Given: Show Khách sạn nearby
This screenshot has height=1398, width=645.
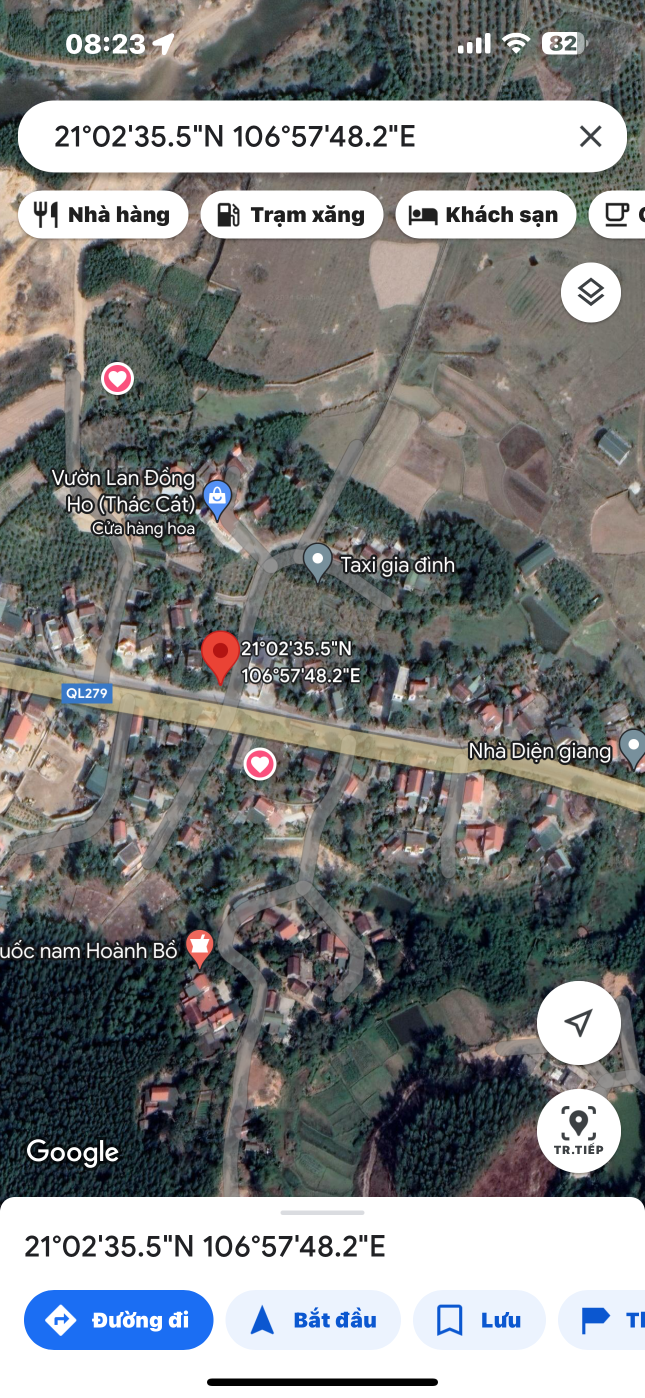Looking at the screenshot, I should (485, 214).
